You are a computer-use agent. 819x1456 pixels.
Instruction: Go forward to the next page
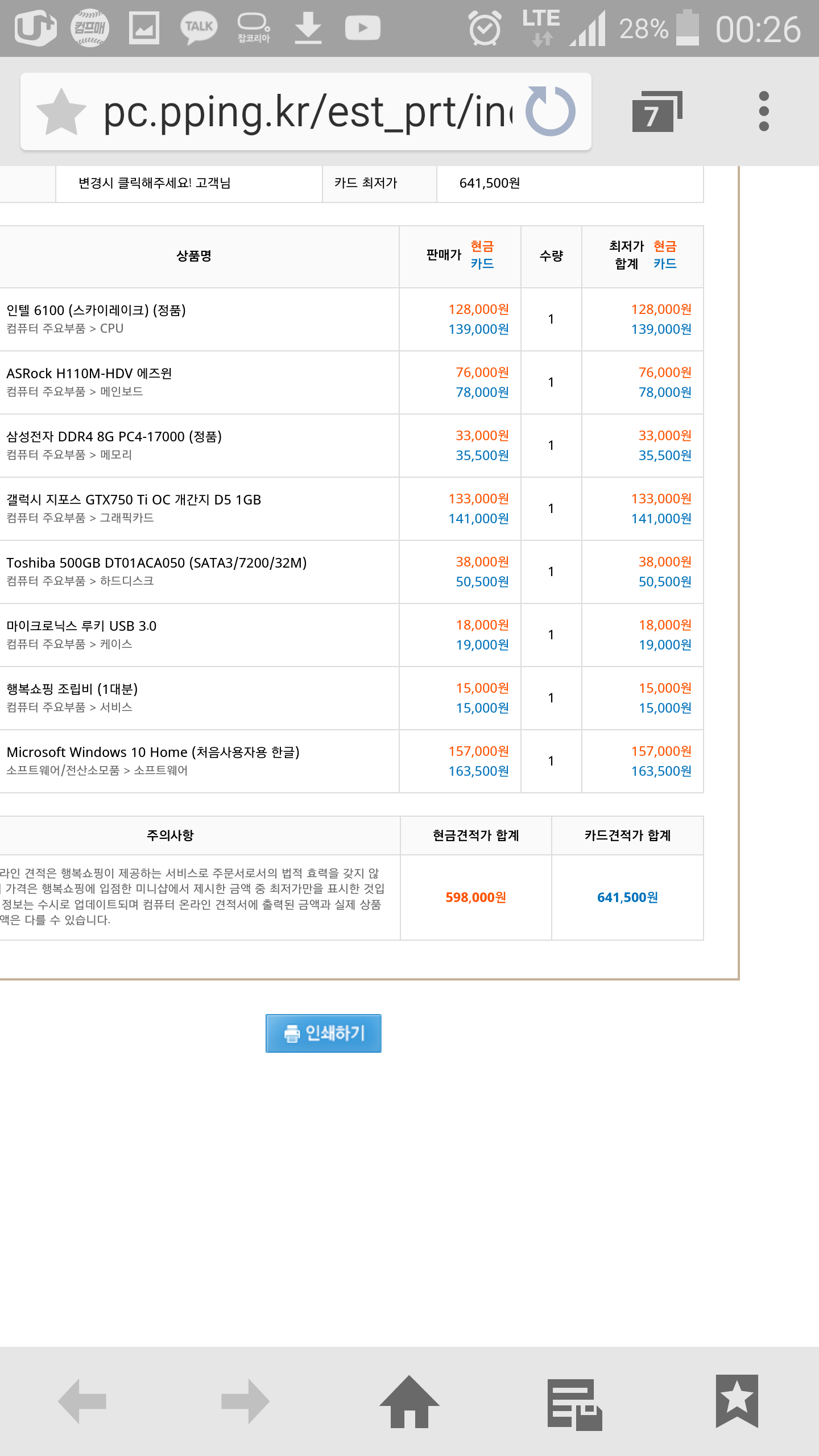point(245,1401)
